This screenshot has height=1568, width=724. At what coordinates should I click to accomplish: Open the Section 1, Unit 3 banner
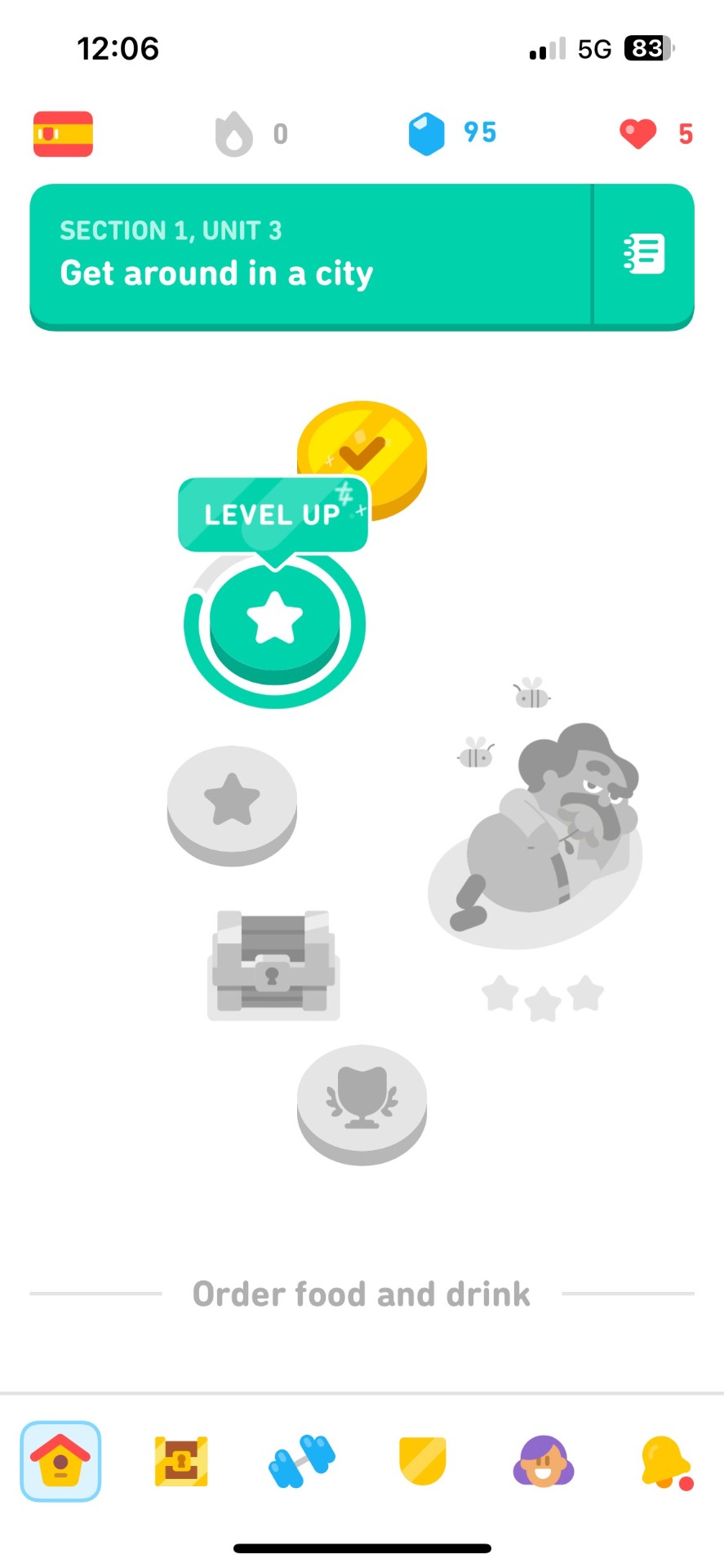click(x=310, y=255)
